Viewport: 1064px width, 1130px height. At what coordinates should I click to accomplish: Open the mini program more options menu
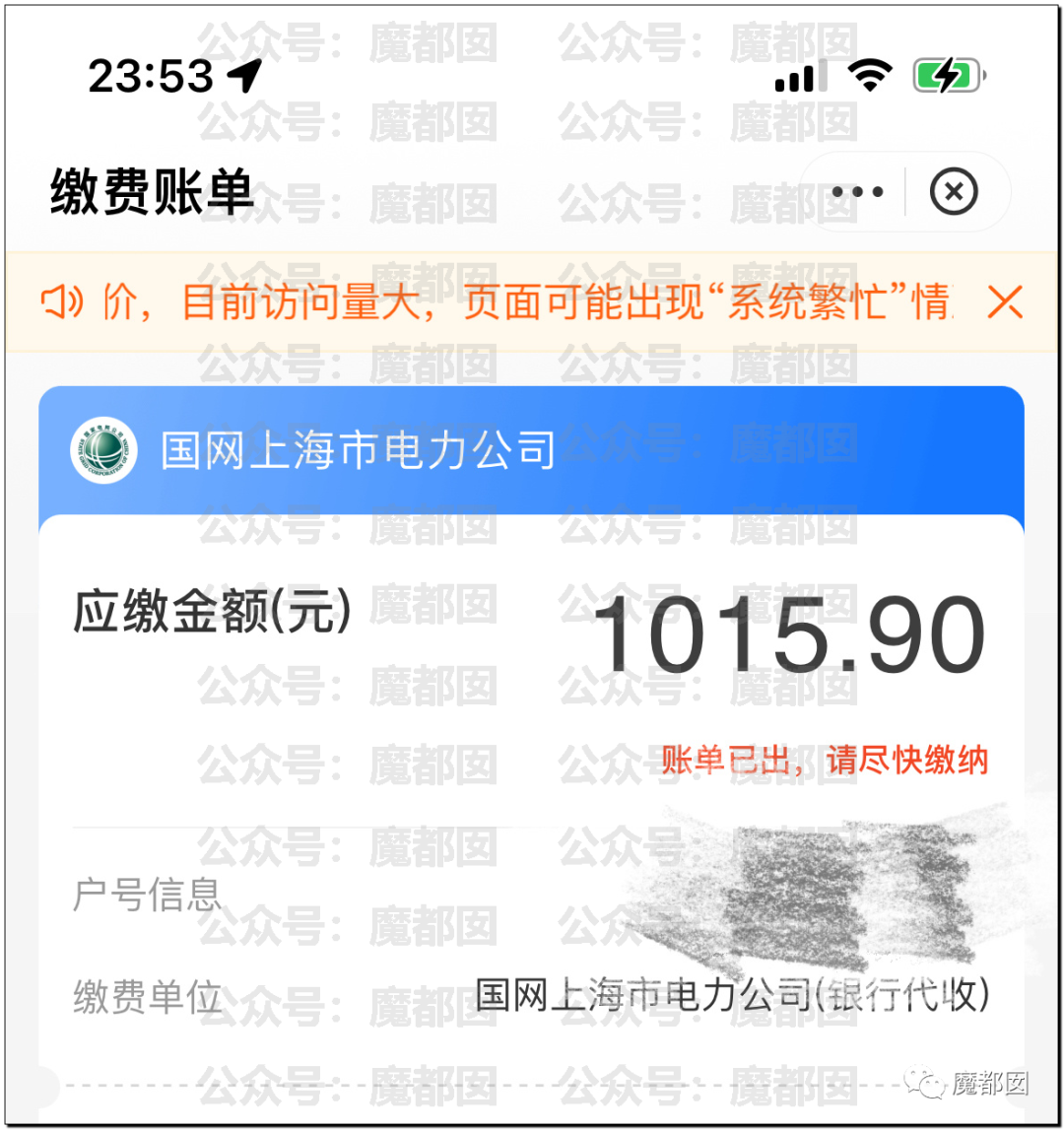pyautogui.click(x=857, y=192)
